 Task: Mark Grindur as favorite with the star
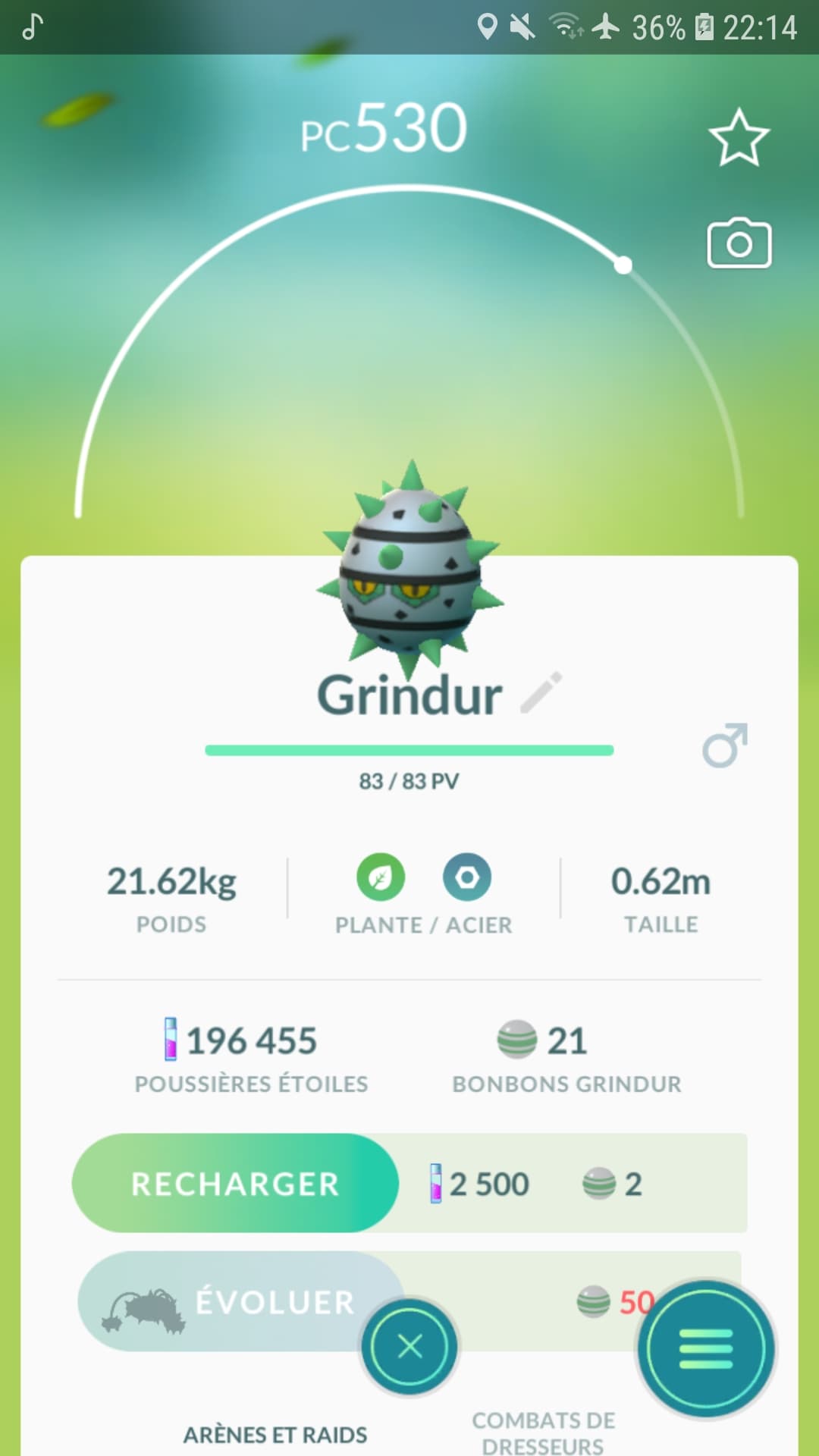pyautogui.click(x=739, y=138)
